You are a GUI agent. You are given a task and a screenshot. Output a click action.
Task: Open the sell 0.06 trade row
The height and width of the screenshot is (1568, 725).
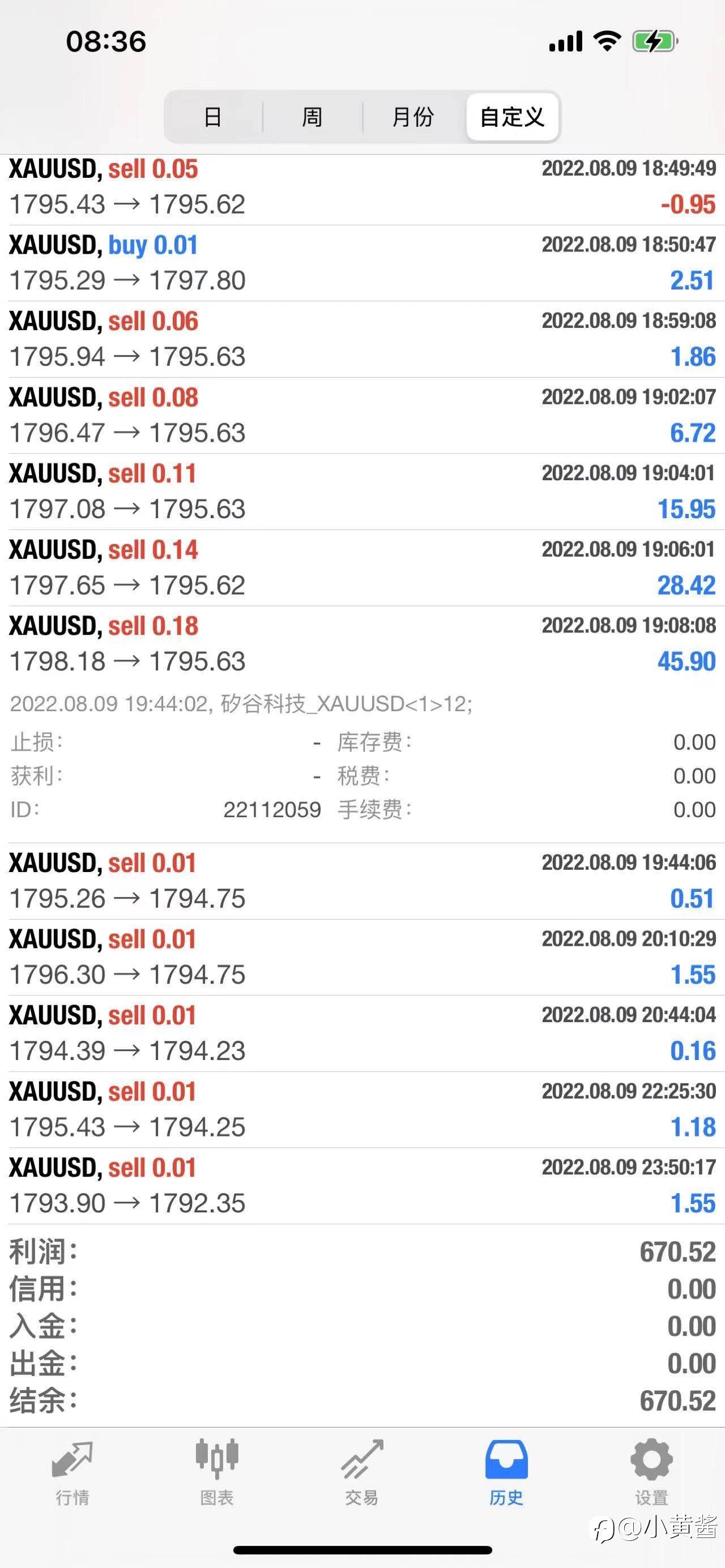pos(362,339)
